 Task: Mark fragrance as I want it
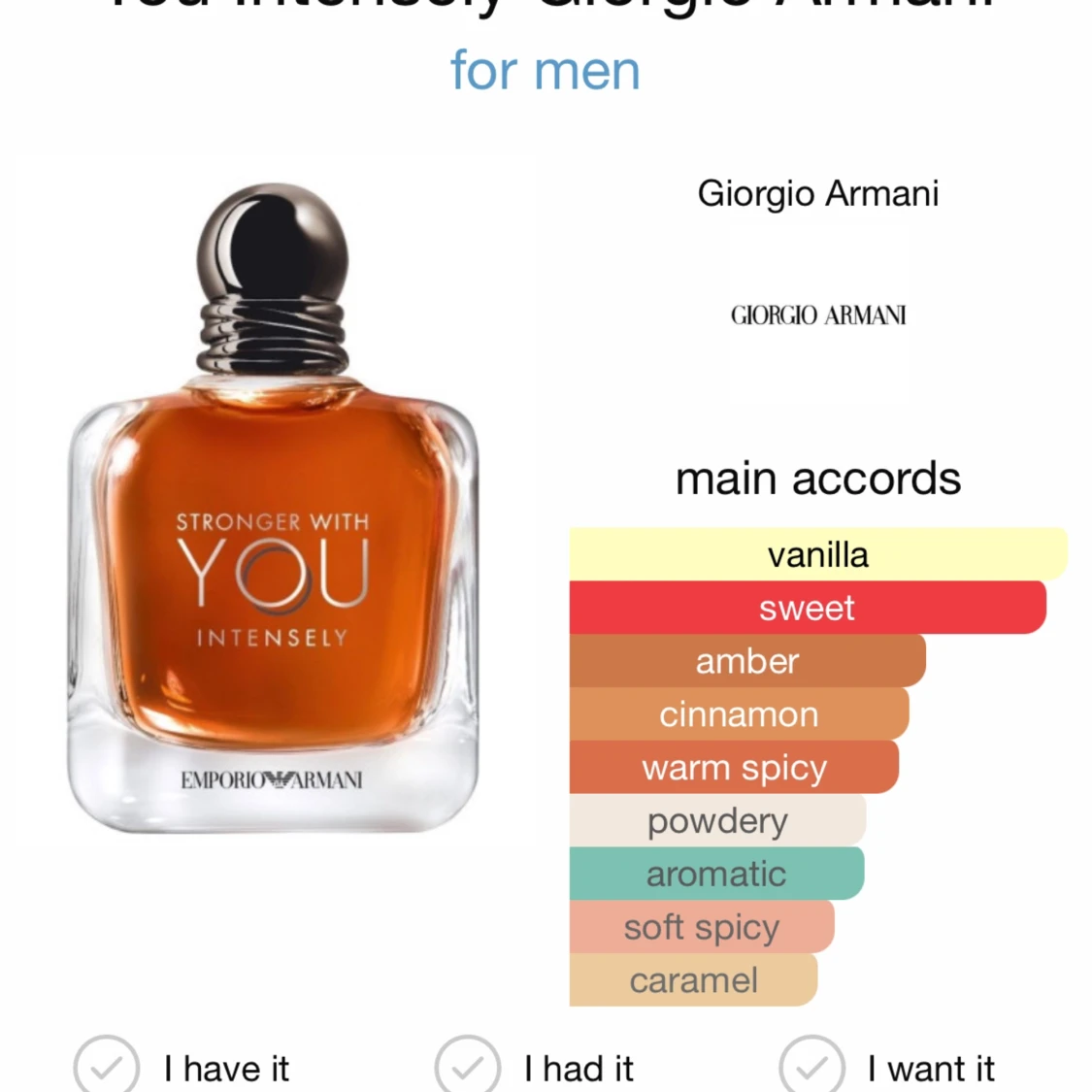pyautogui.click(x=811, y=1067)
